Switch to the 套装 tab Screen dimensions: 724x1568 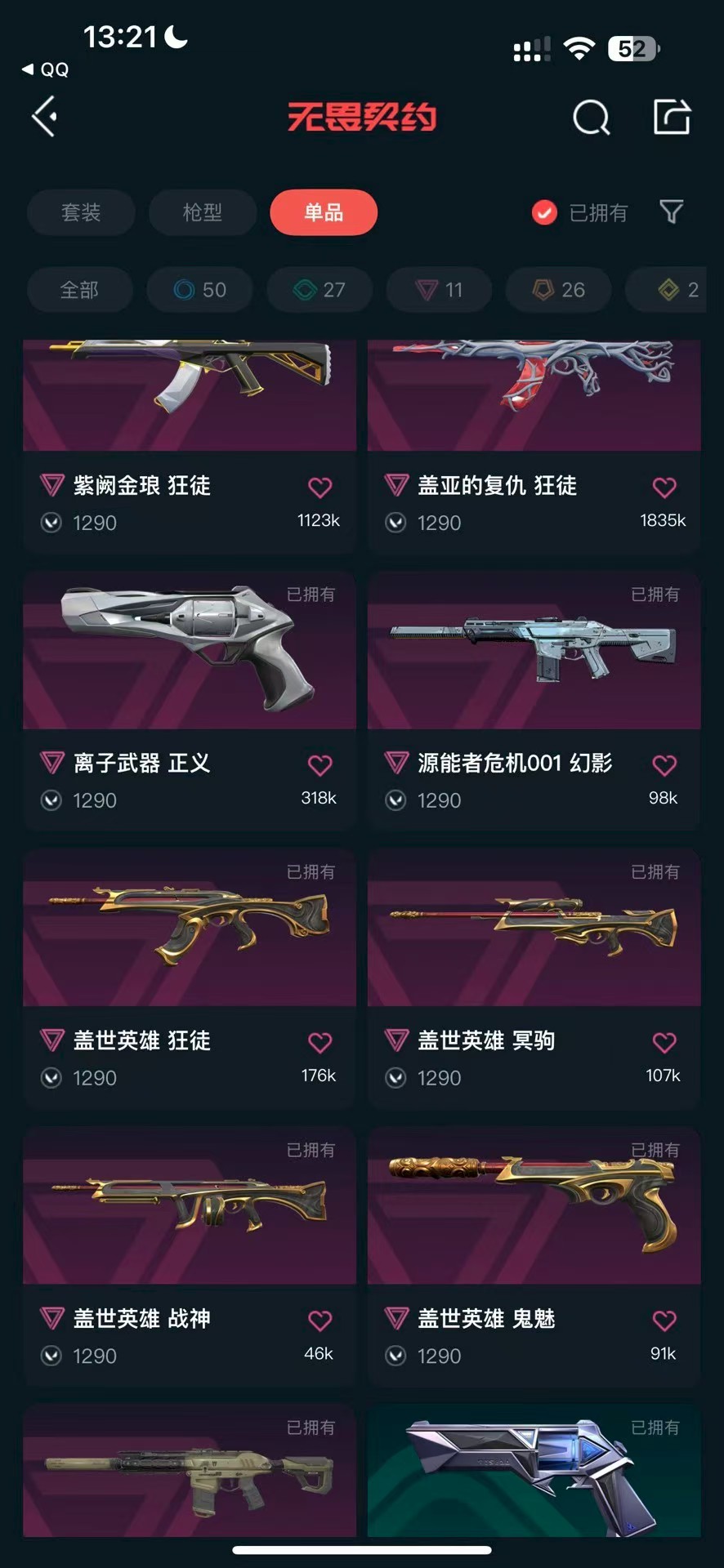coord(81,212)
